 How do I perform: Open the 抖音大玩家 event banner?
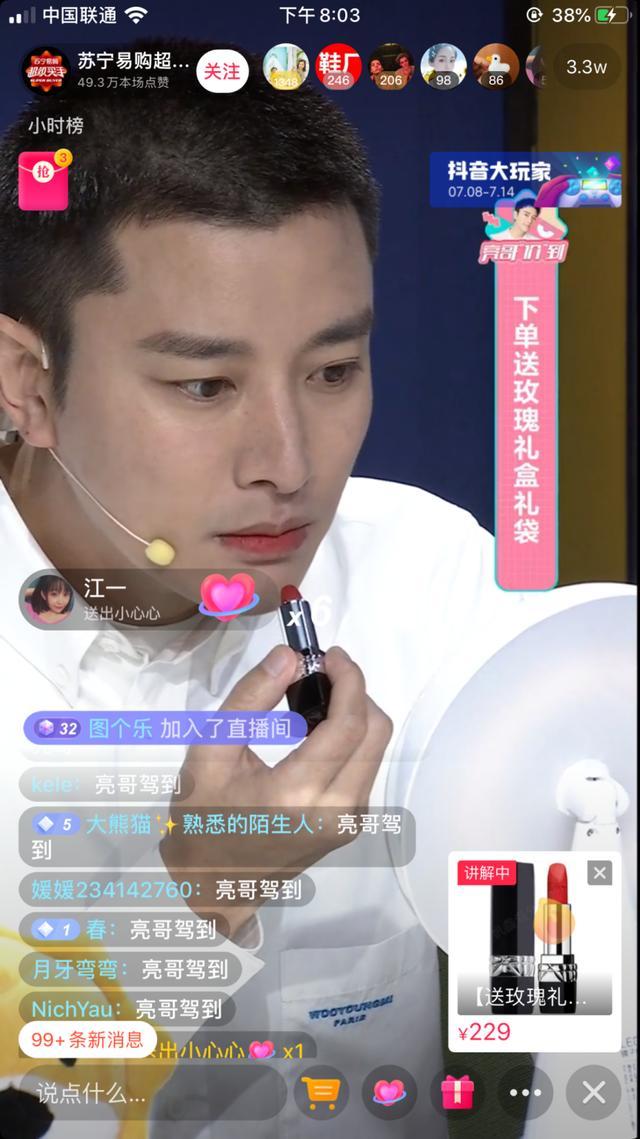click(525, 179)
